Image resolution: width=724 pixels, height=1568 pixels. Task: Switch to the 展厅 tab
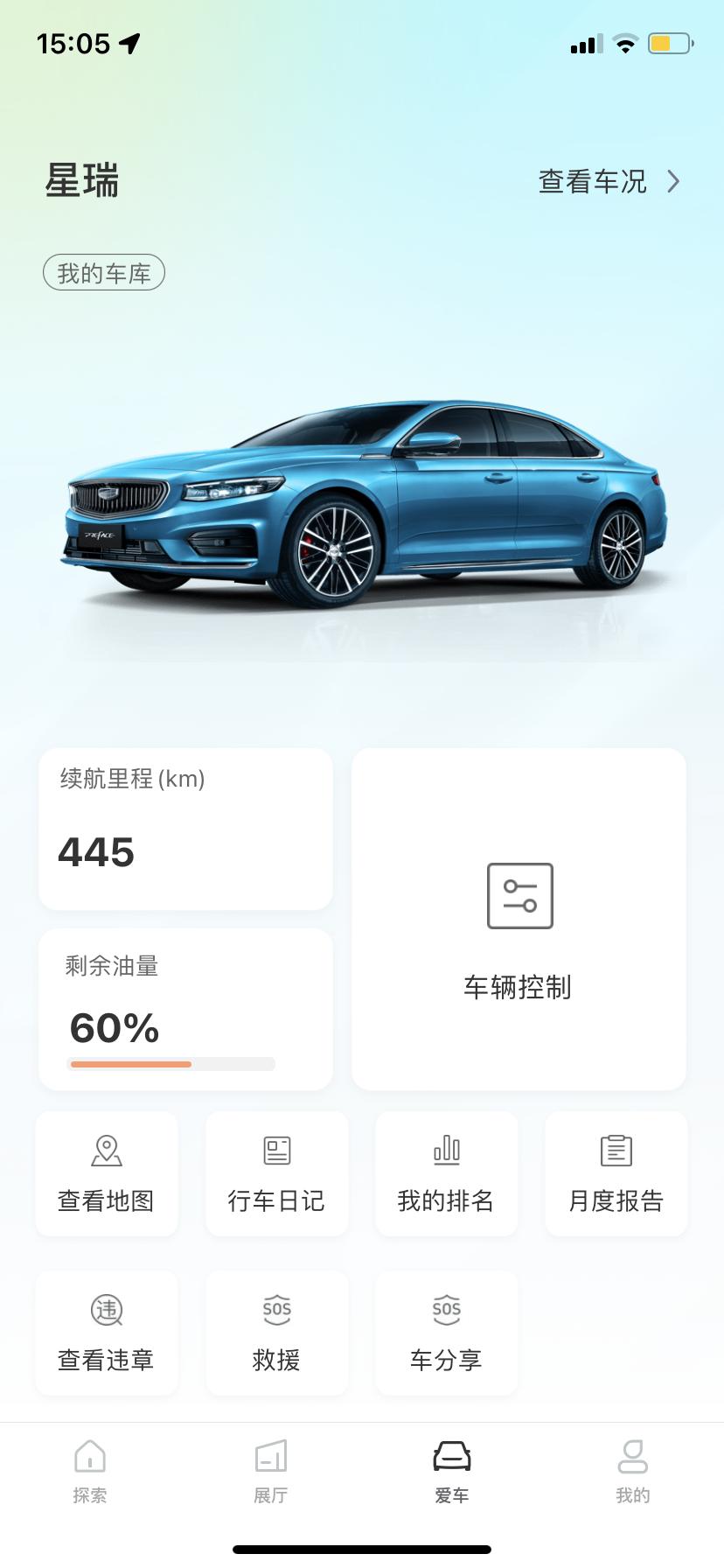click(271, 1472)
